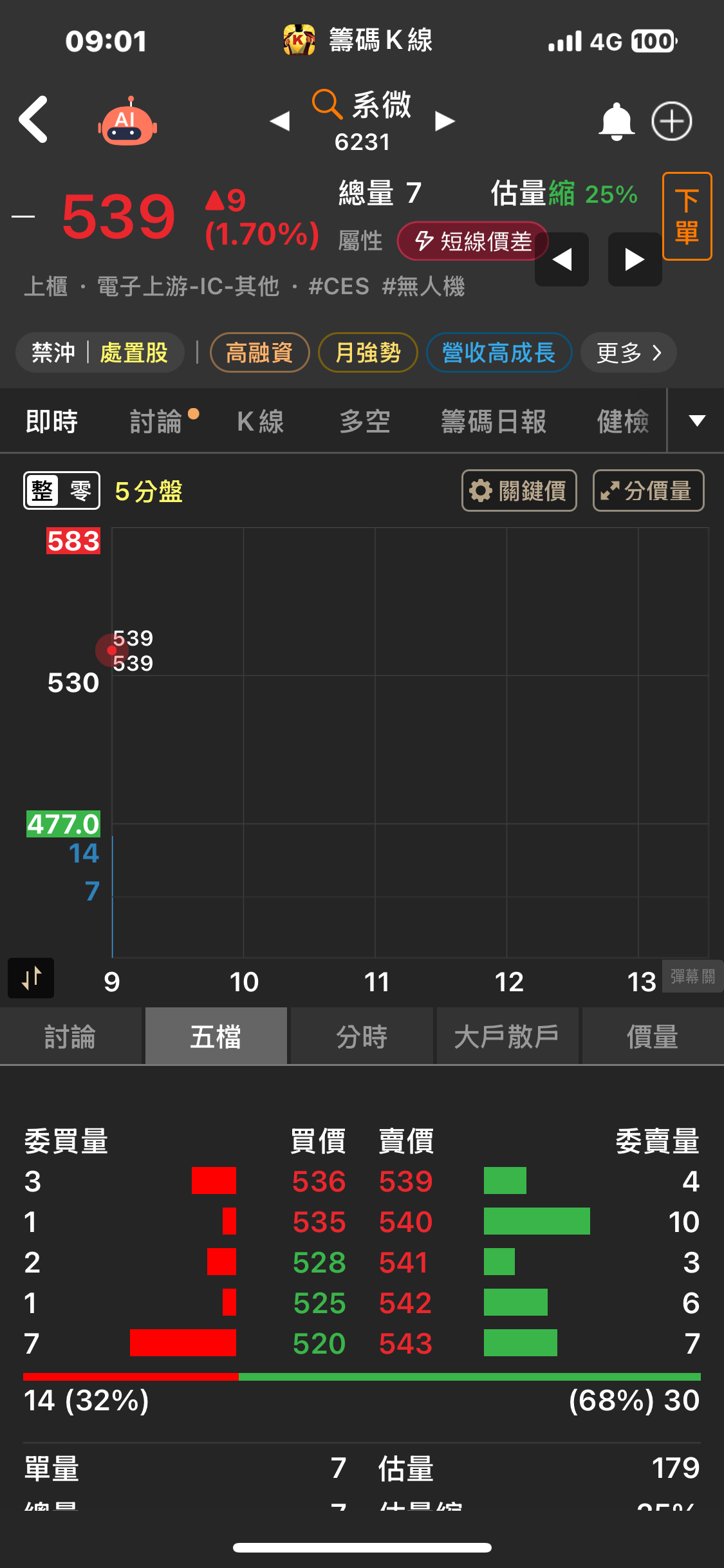Expand 更多 tags

click(x=628, y=353)
